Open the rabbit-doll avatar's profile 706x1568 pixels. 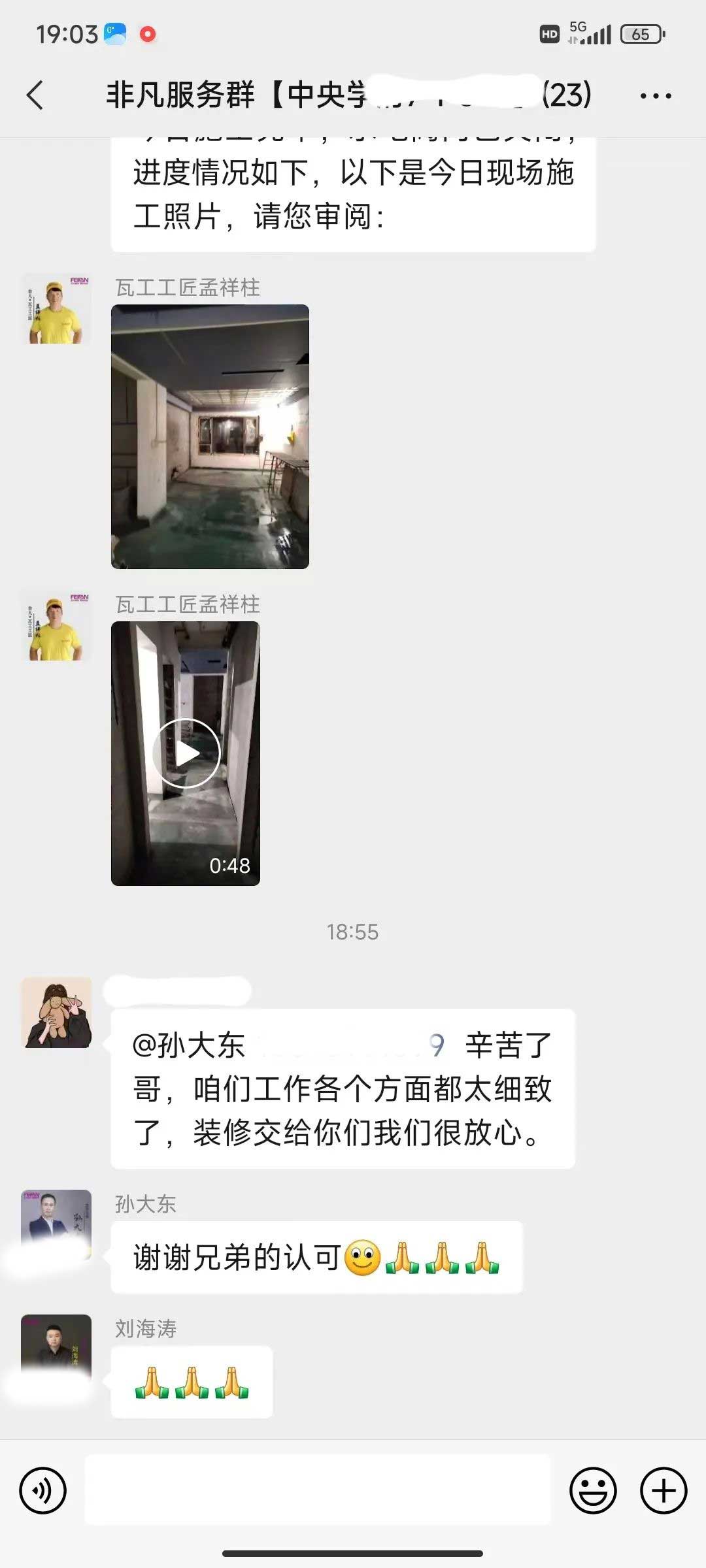[x=56, y=1013]
